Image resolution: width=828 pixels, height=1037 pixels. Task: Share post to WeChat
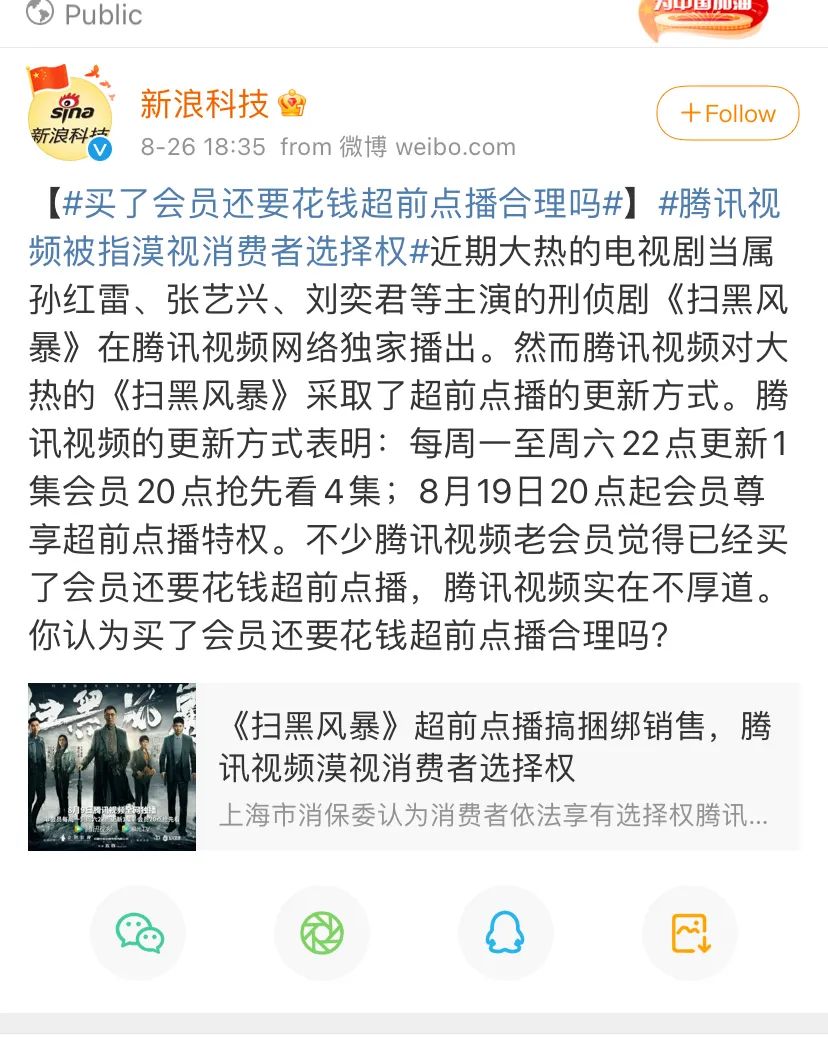pyautogui.click(x=138, y=933)
